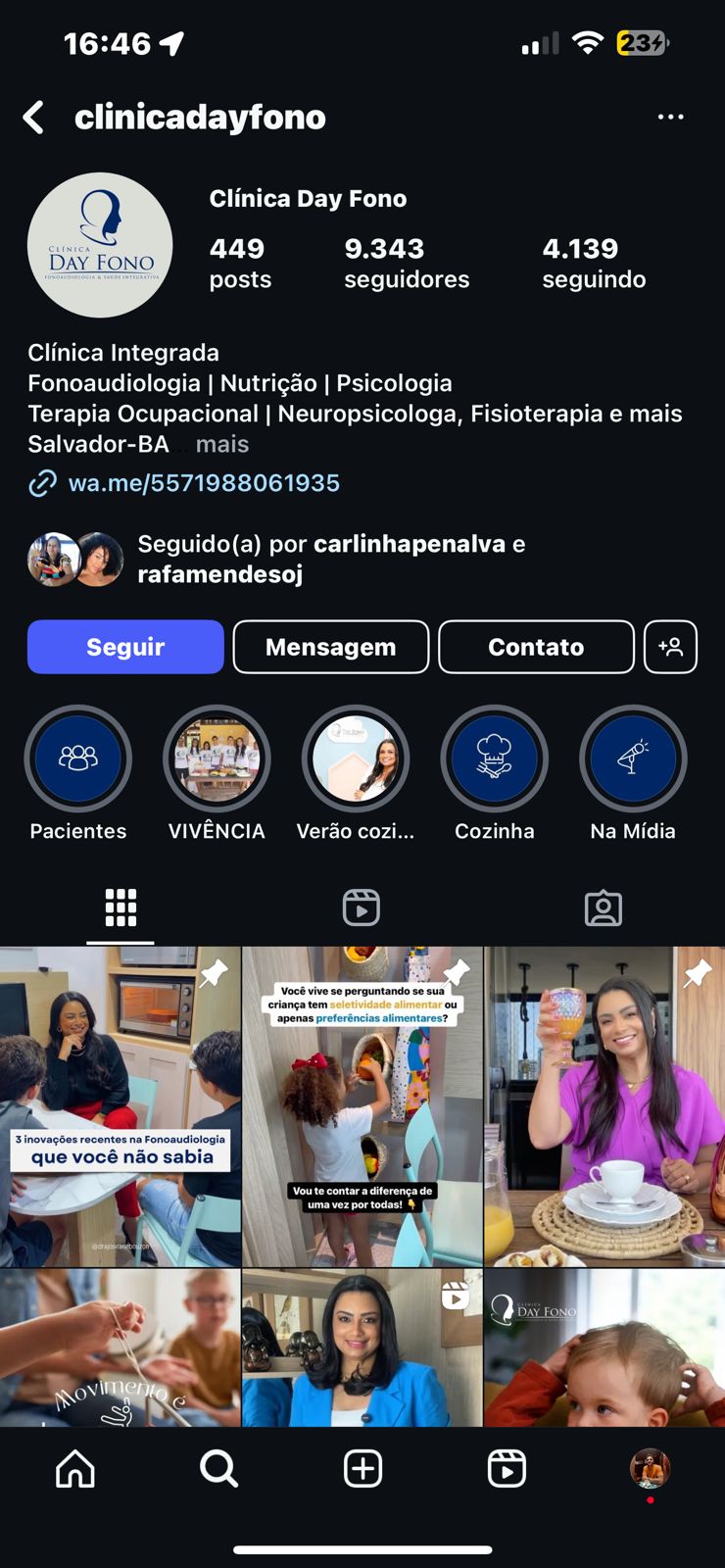The image size is (725, 1568).
Task: View the Na Mídia highlight
Action: [x=633, y=759]
